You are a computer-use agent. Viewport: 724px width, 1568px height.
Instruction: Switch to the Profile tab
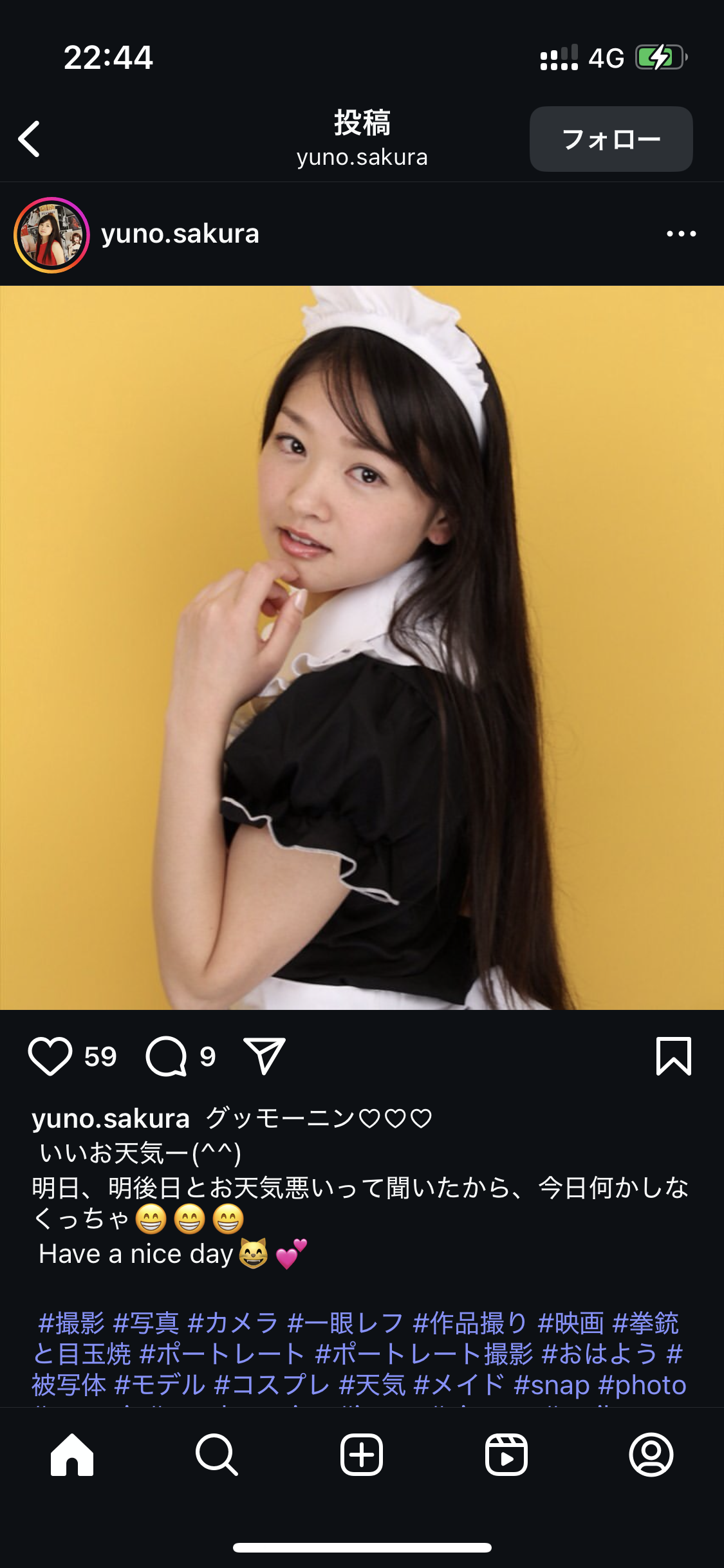pyautogui.click(x=651, y=1455)
